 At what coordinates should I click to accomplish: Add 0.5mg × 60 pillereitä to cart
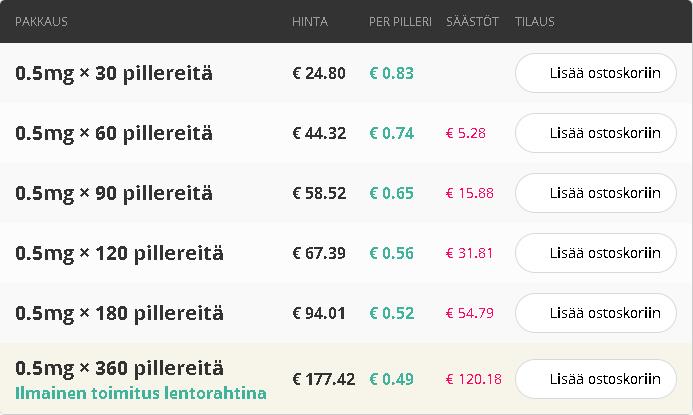tap(596, 133)
